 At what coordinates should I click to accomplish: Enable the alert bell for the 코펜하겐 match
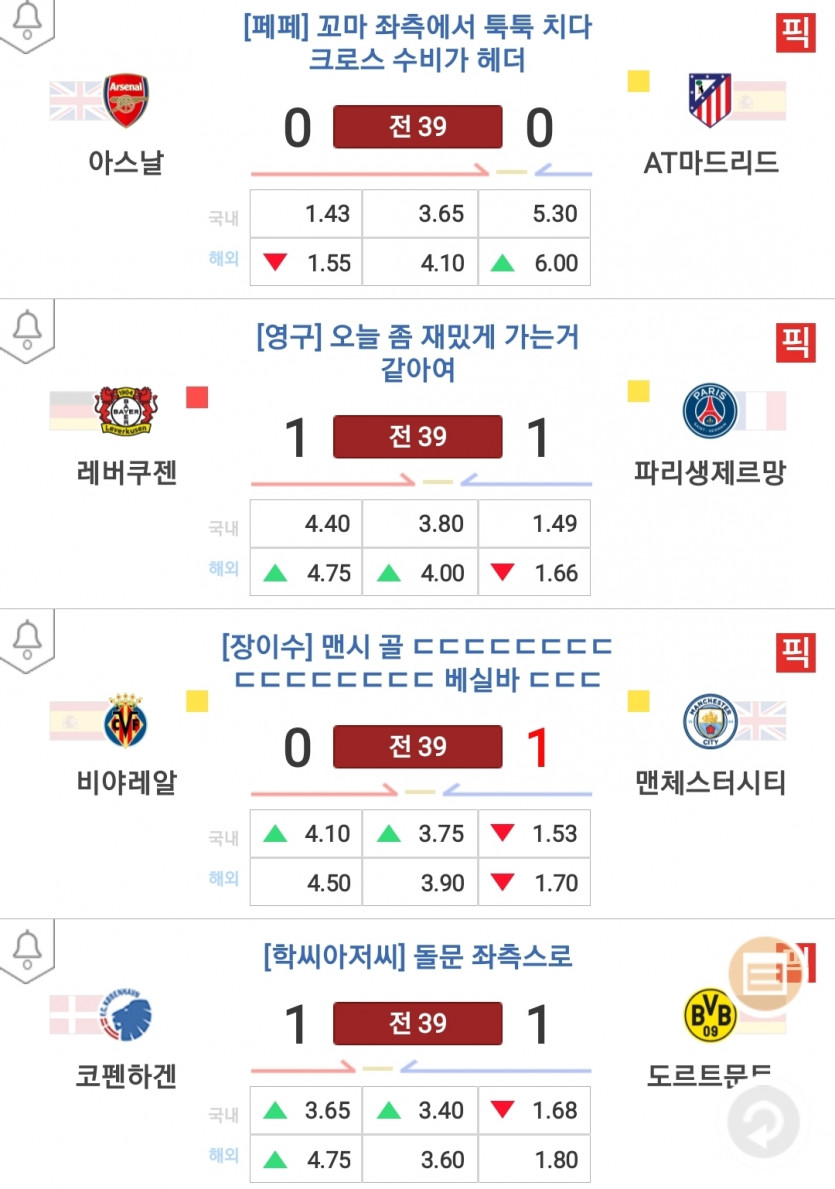pyautogui.click(x=28, y=944)
